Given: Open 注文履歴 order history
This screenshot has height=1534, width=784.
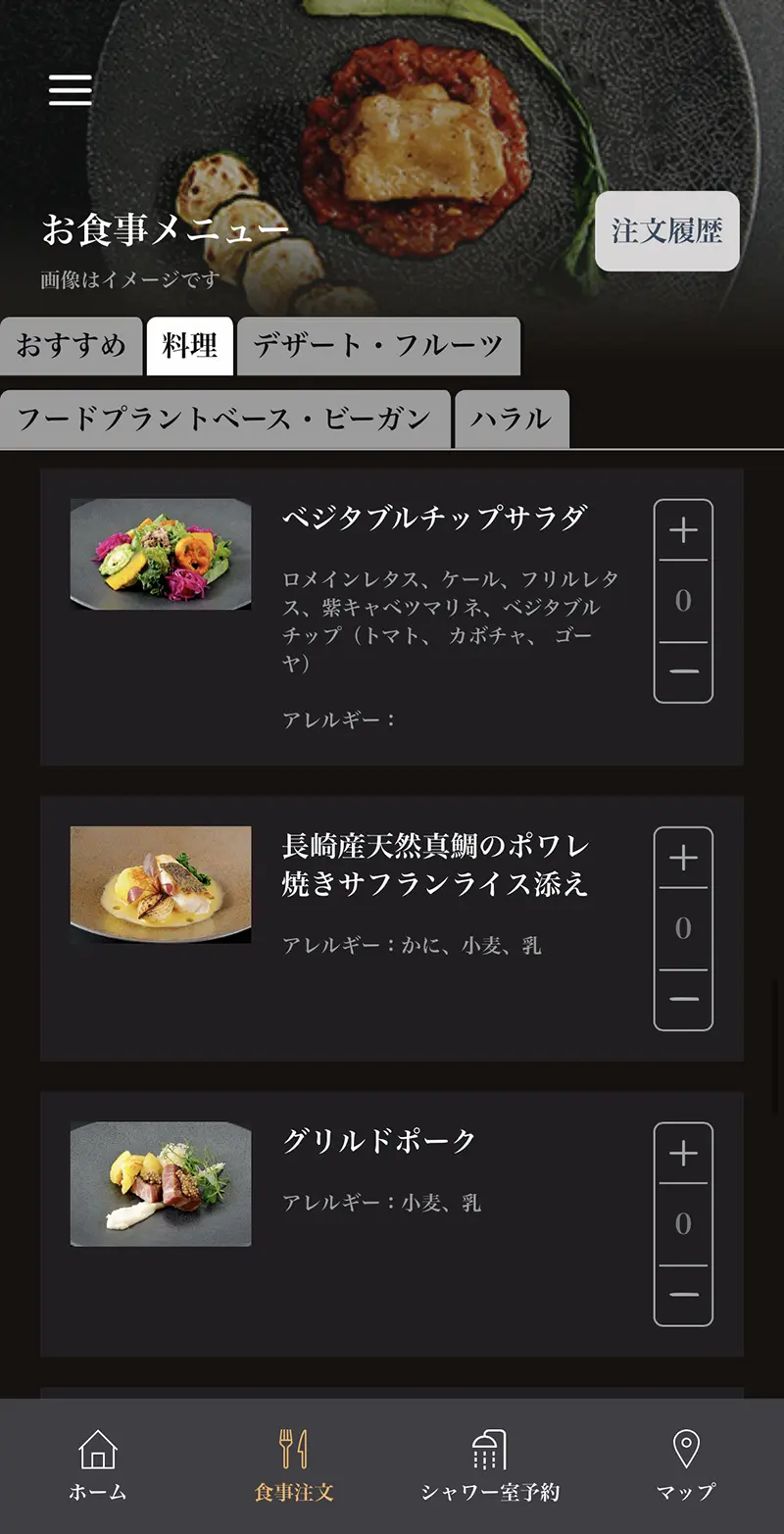Looking at the screenshot, I should pos(666,231).
